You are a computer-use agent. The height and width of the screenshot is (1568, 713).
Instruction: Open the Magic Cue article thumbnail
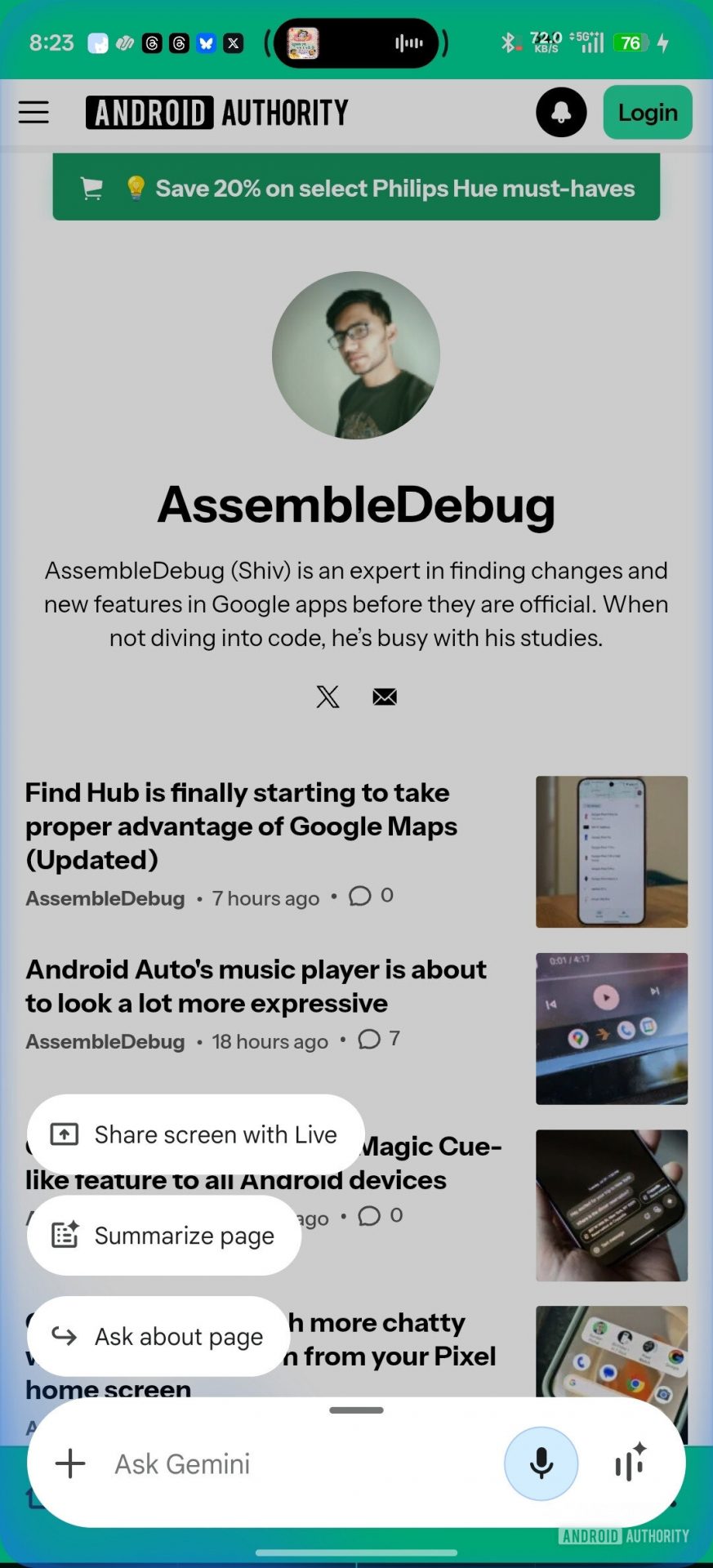tap(611, 1205)
